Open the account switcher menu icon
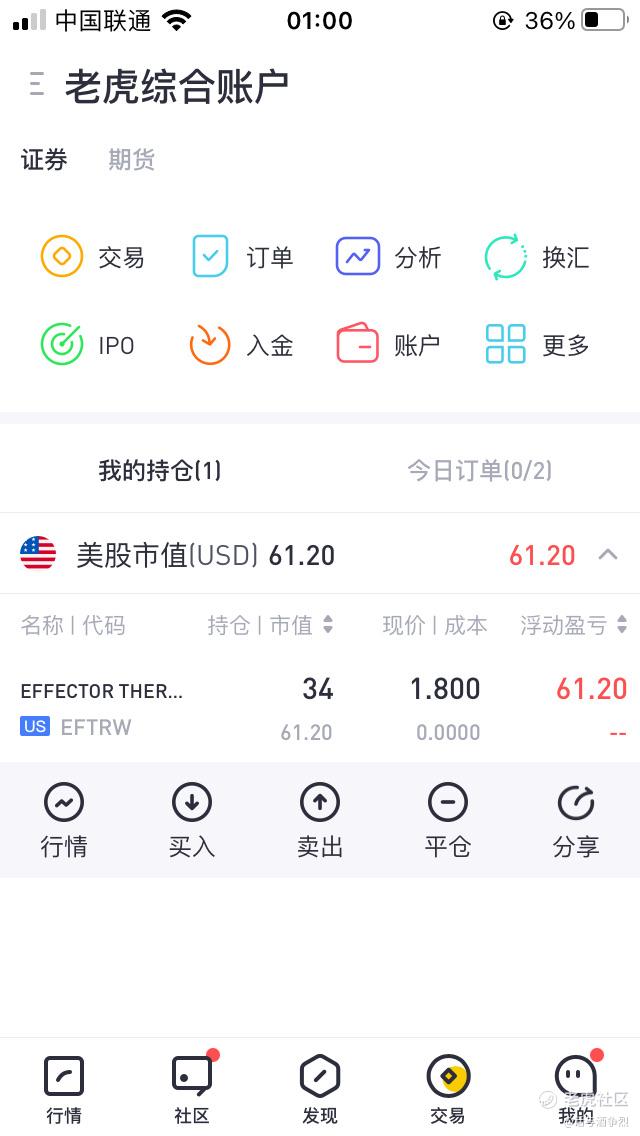 37,85
